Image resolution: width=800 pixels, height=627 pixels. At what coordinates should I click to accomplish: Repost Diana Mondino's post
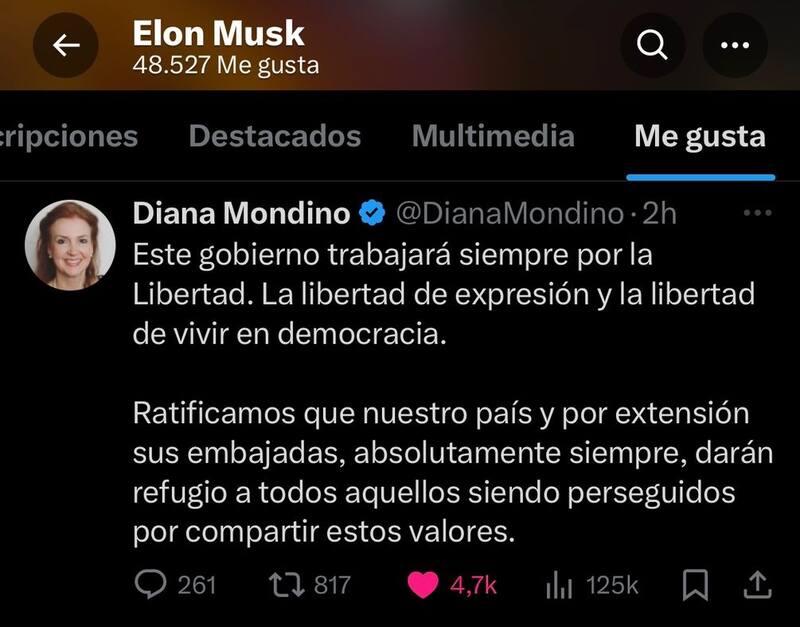point(289,584)
